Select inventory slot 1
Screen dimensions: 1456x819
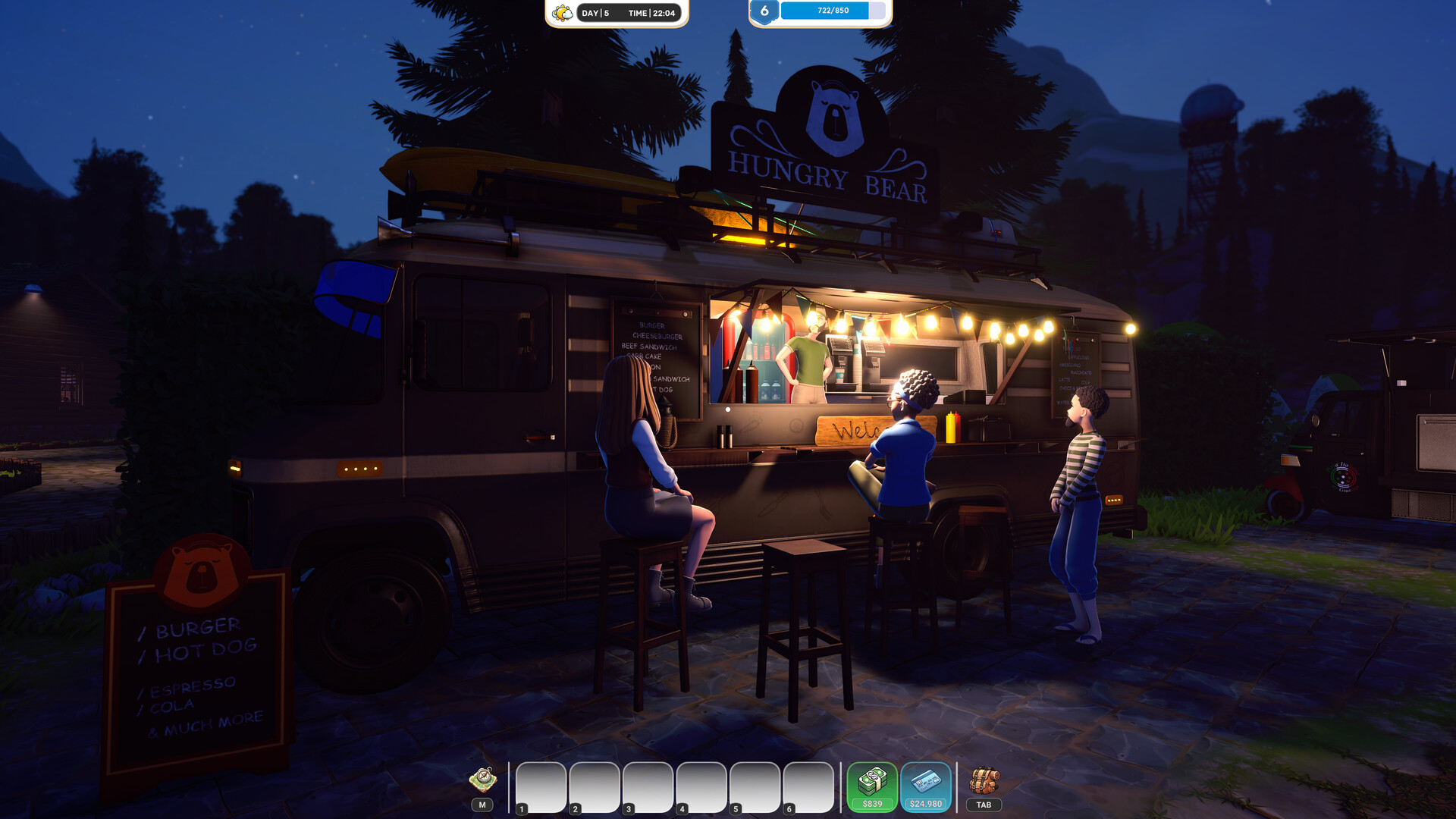541,787
